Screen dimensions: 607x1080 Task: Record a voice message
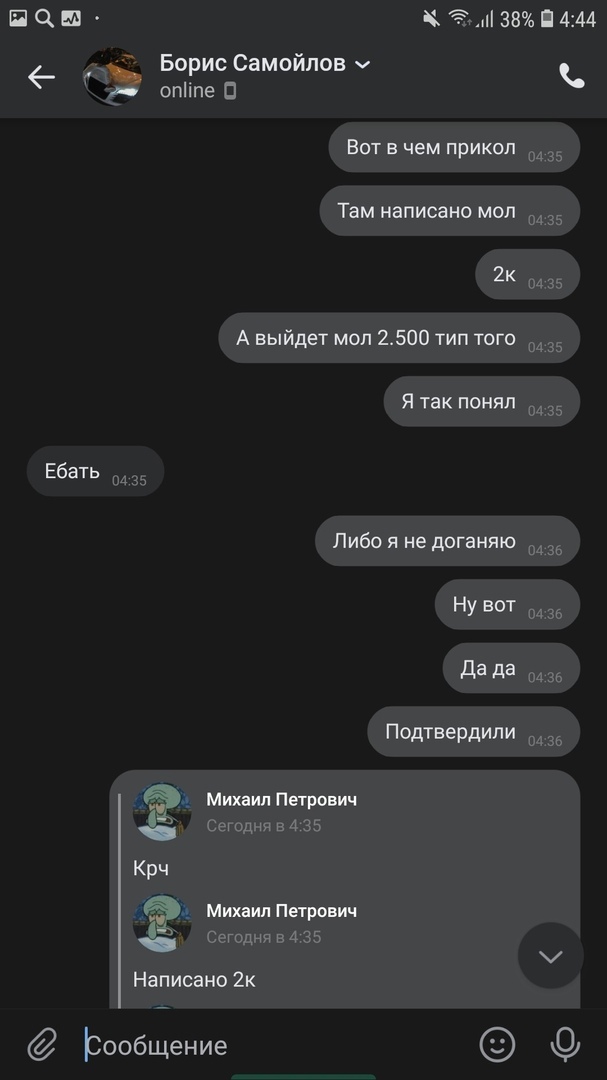[565, 1045]
